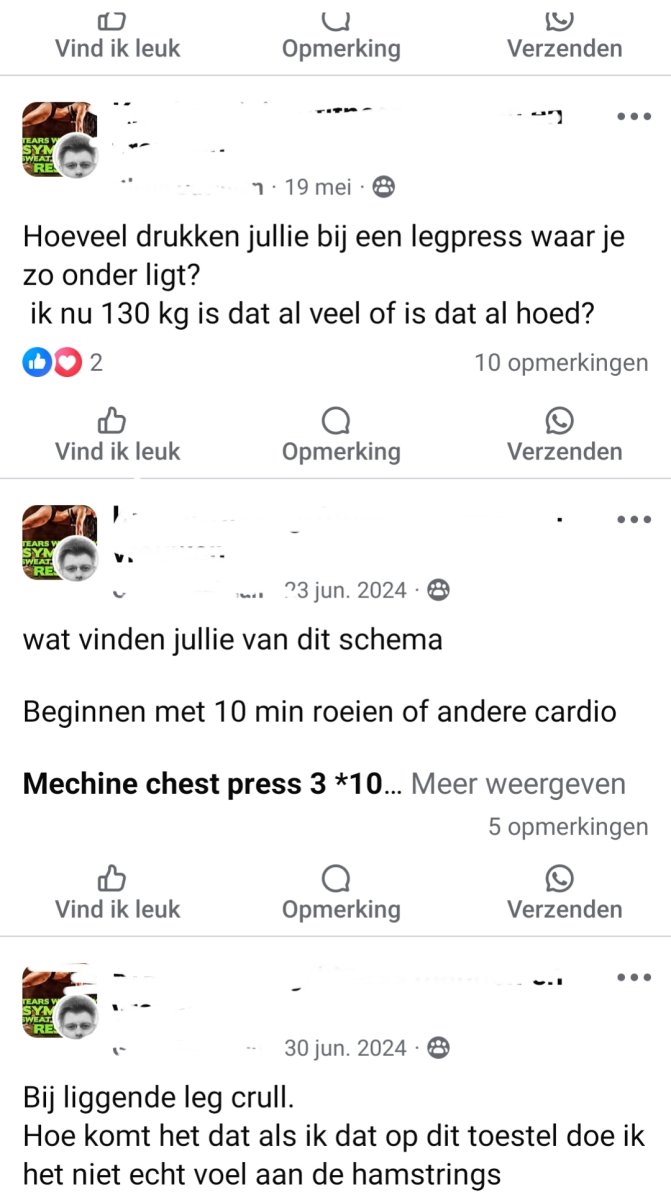Screen dimensions: 671x1200
Task: Open poster avatar on the 19 mei post
Action: 59,139
